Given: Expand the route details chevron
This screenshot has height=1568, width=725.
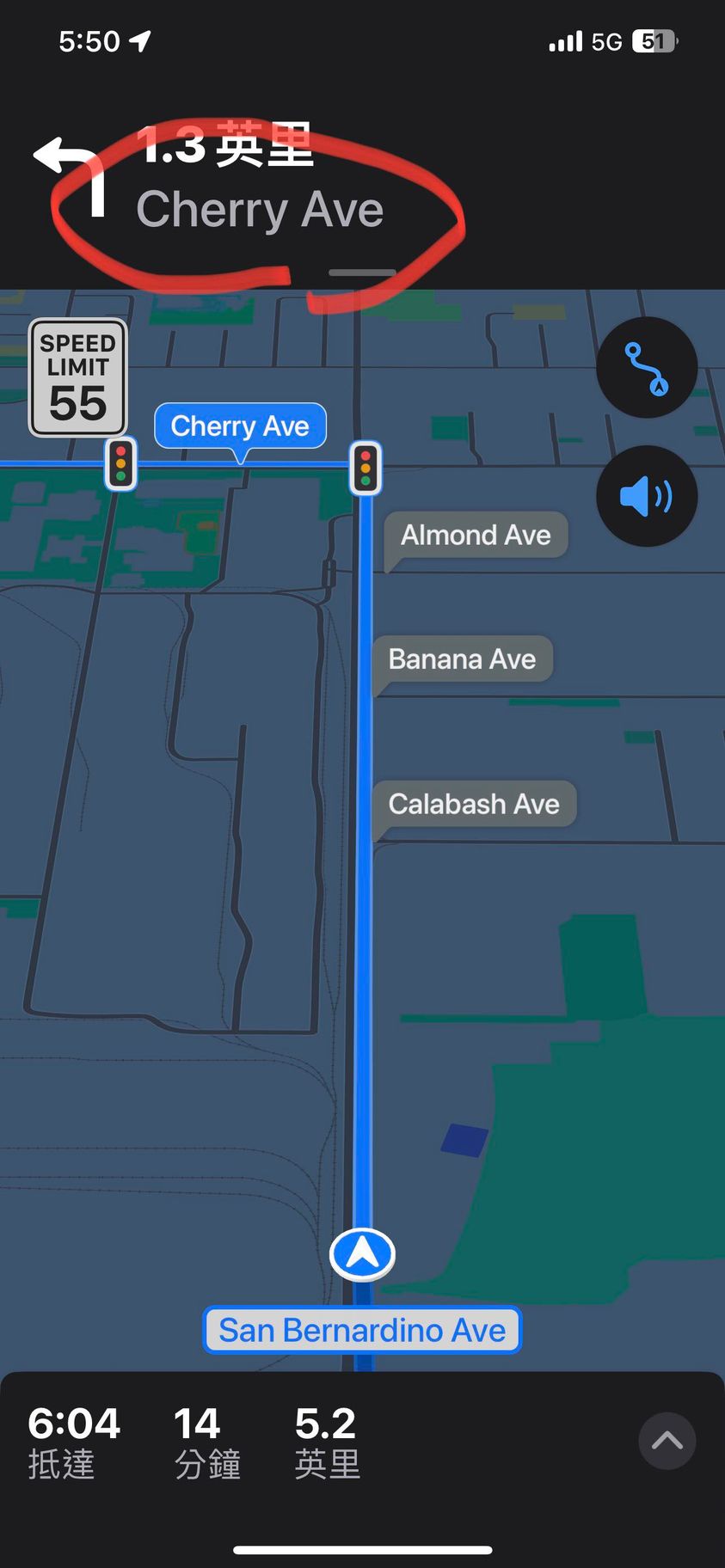Looking at the screenshot, I should pos(667,1441).
